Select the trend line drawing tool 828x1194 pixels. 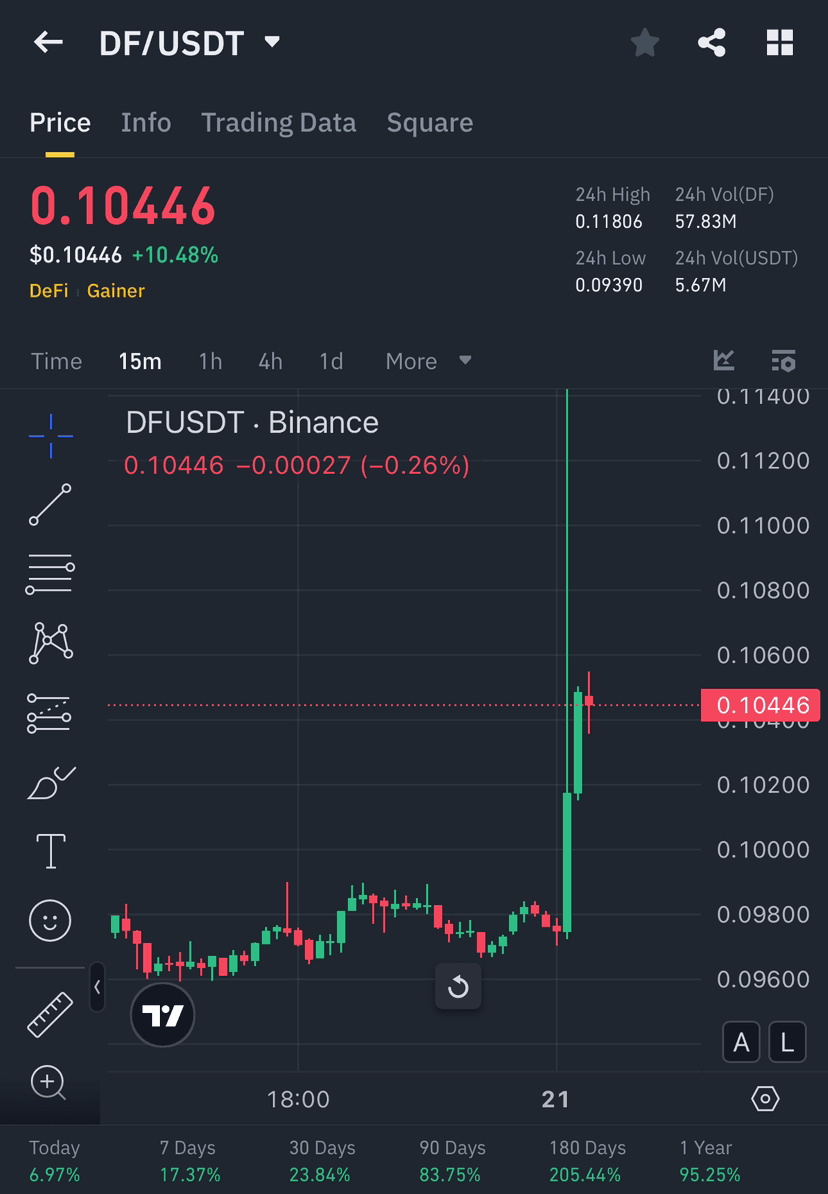coord(49,504)
